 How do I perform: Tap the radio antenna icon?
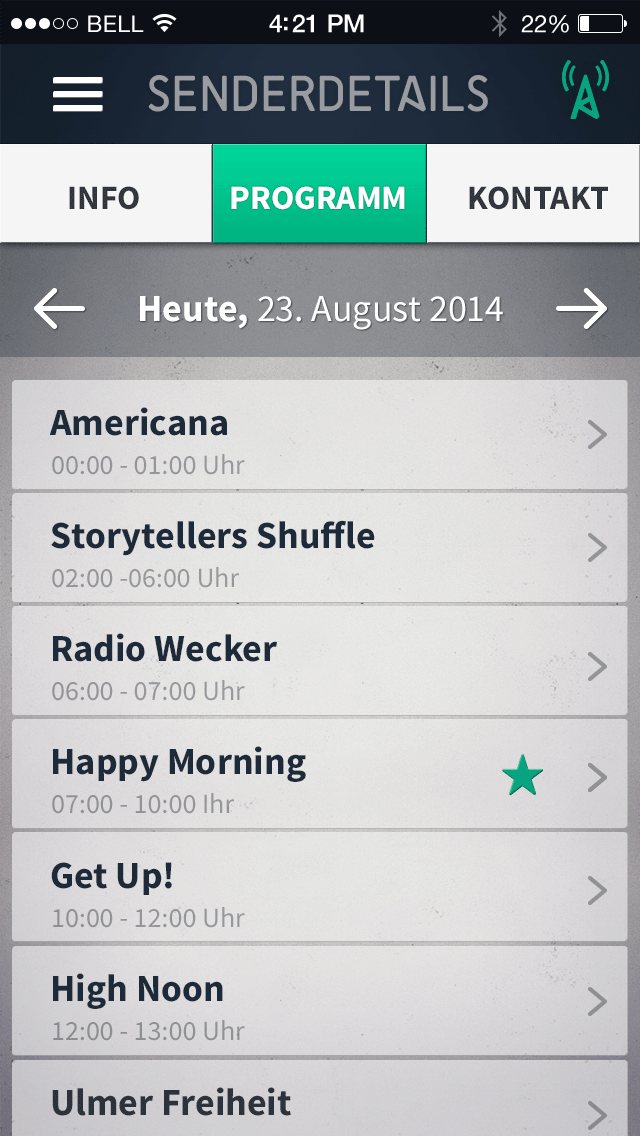point(584,91)
